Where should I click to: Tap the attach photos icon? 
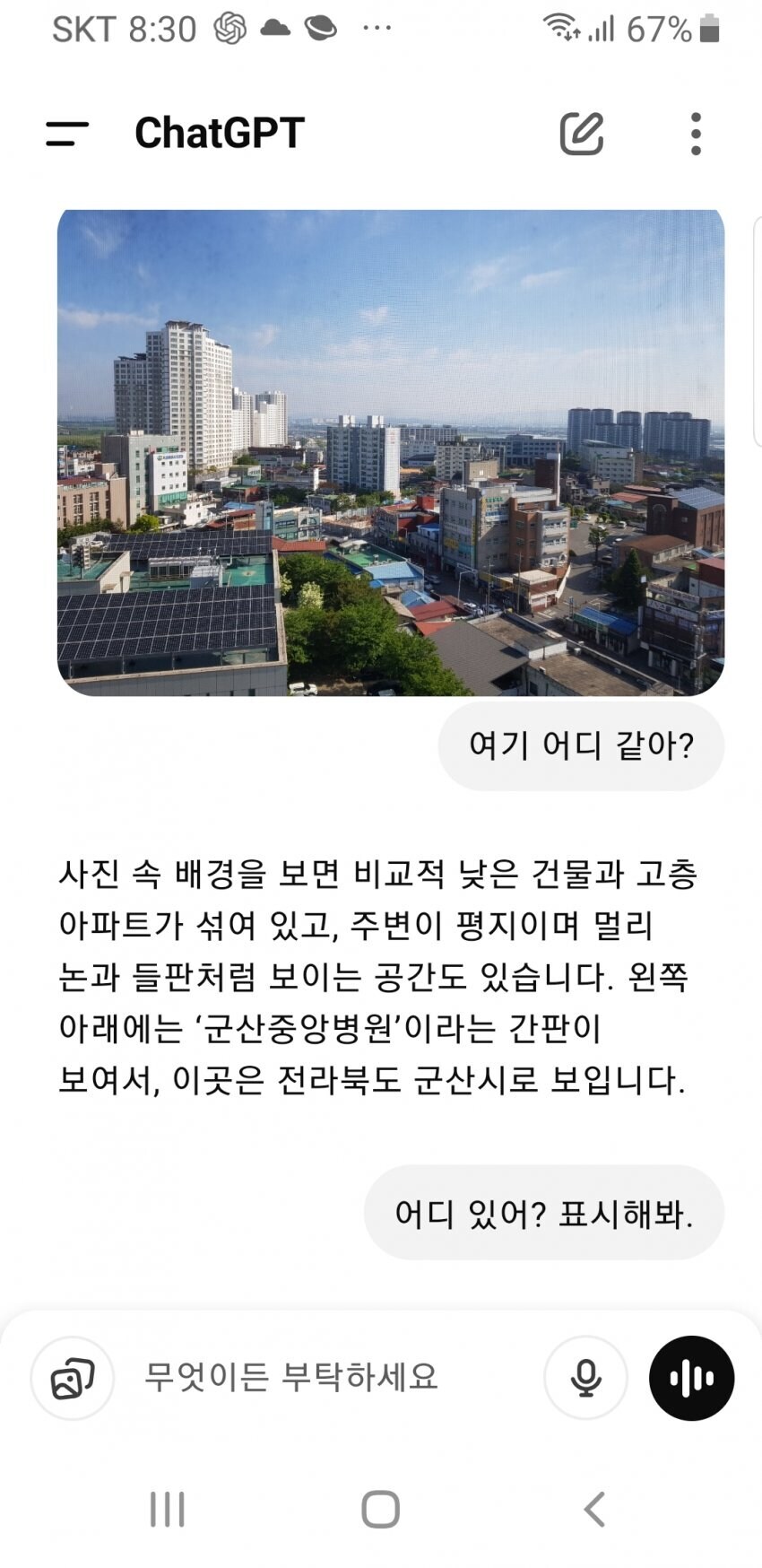click(73, 1378)
